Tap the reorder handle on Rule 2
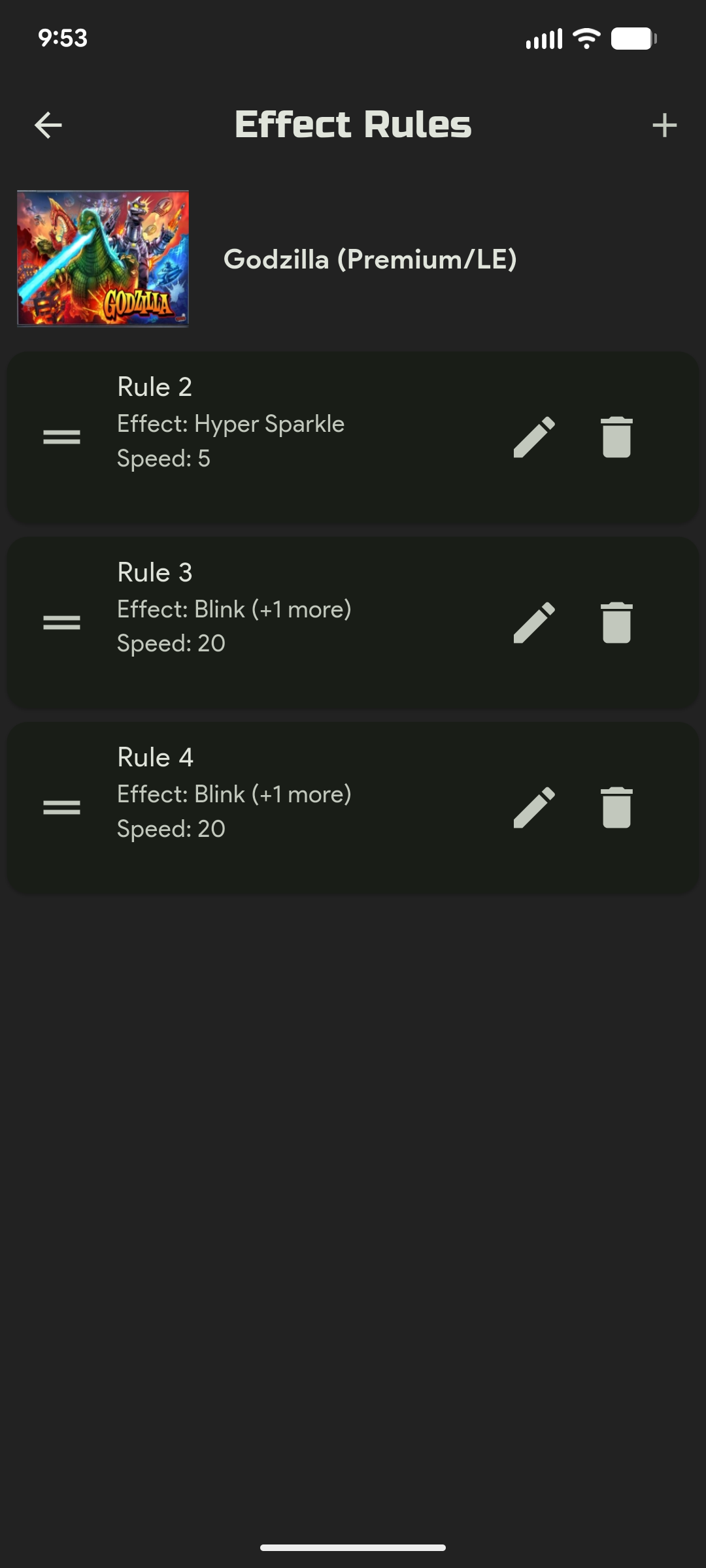This screenshot has height=1568, width=706. click(x=61, y=437)
